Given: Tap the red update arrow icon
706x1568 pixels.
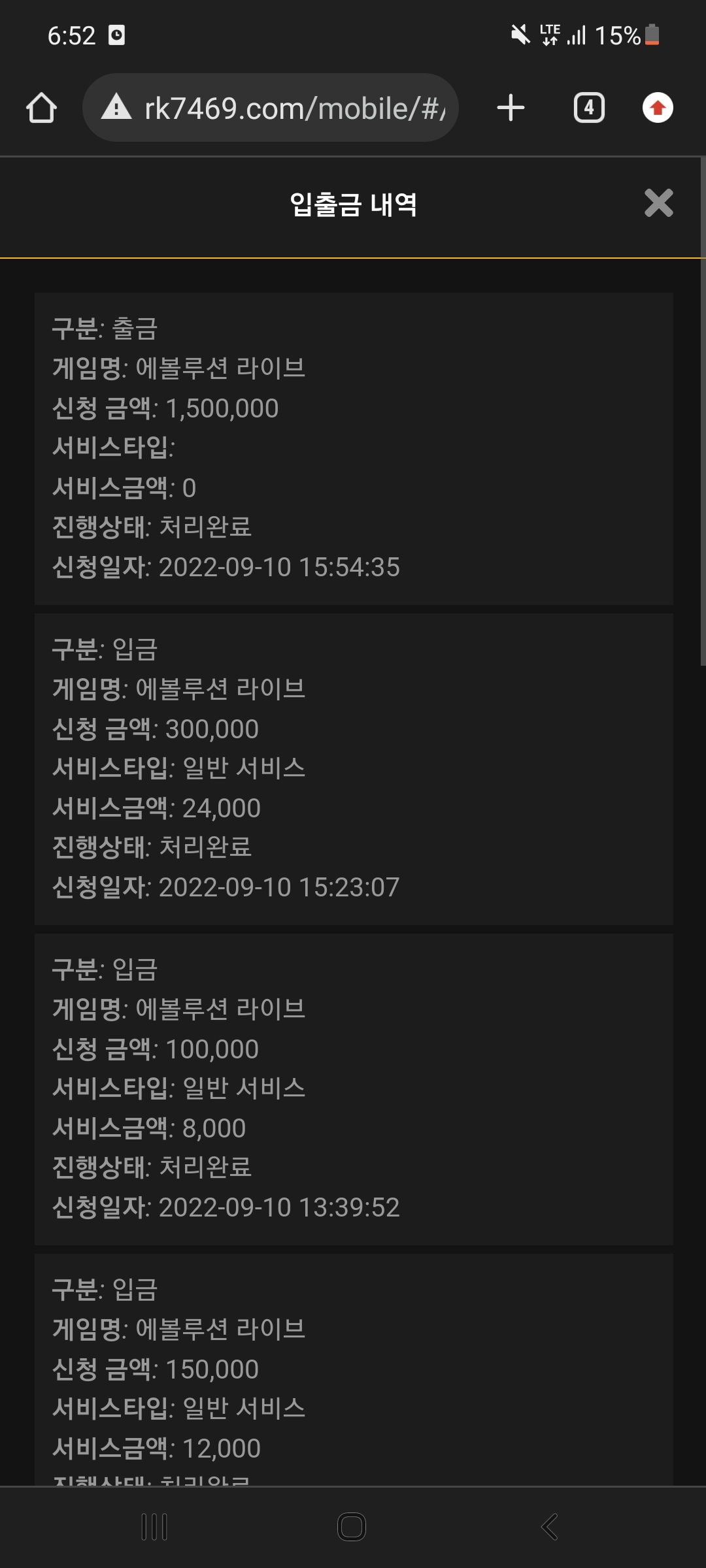Looking at the screenshot, I should point(658,108).
